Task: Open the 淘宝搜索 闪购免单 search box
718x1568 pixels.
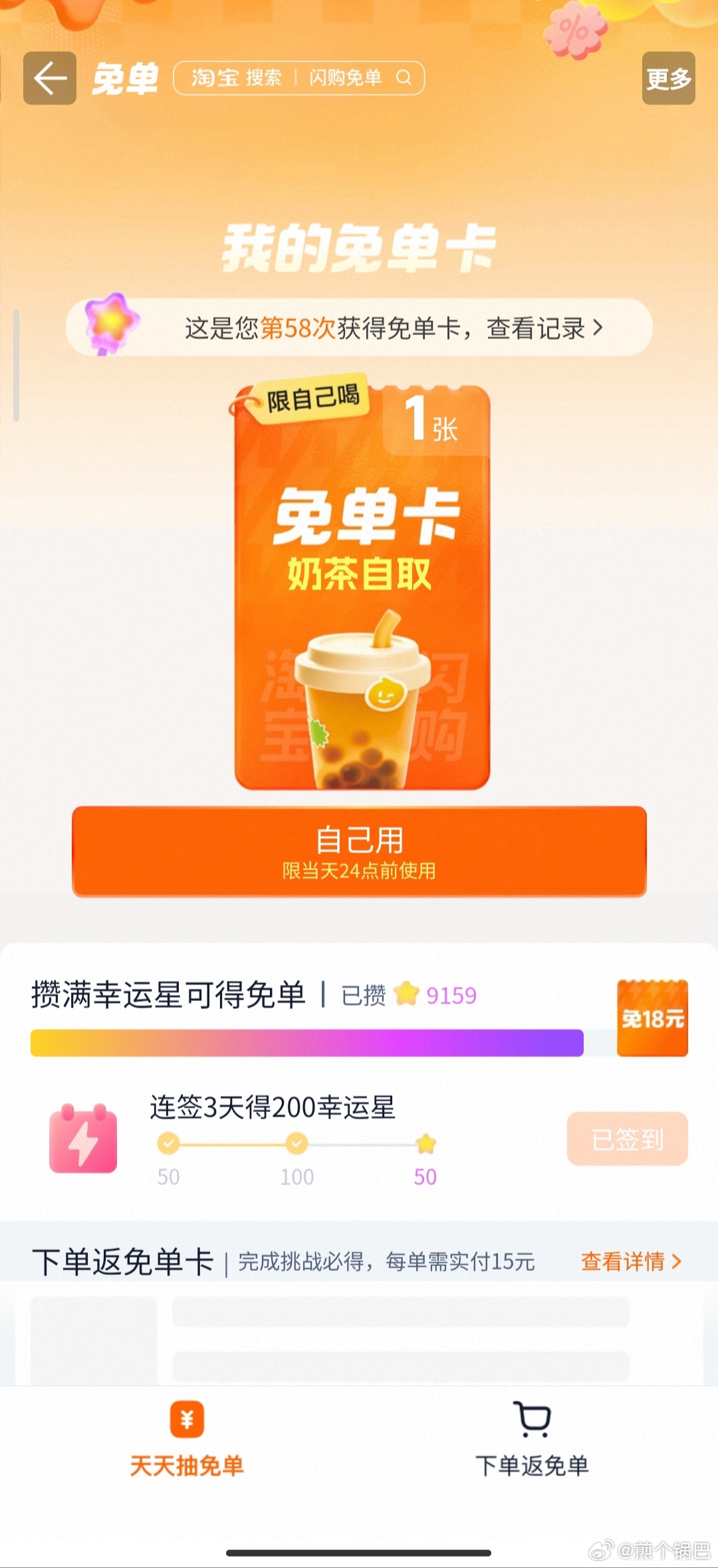Action: click(x=299, y=78)
